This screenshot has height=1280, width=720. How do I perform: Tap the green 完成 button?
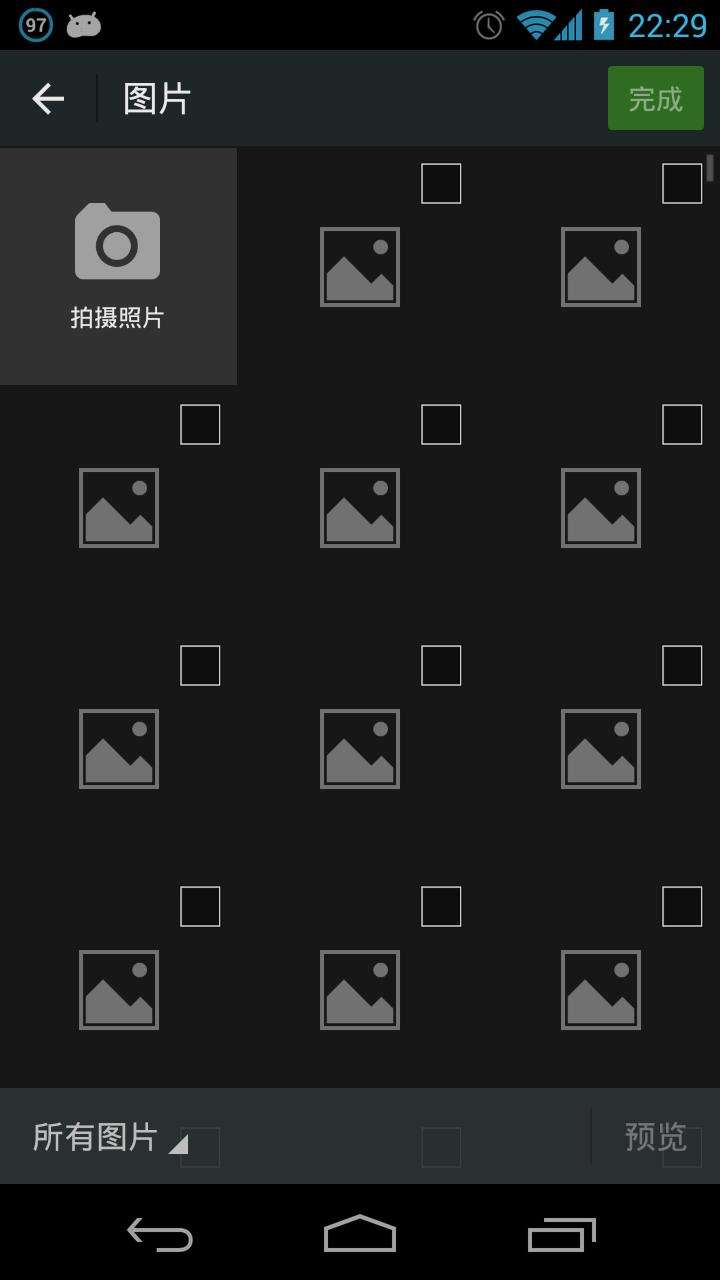click(655, 98)
